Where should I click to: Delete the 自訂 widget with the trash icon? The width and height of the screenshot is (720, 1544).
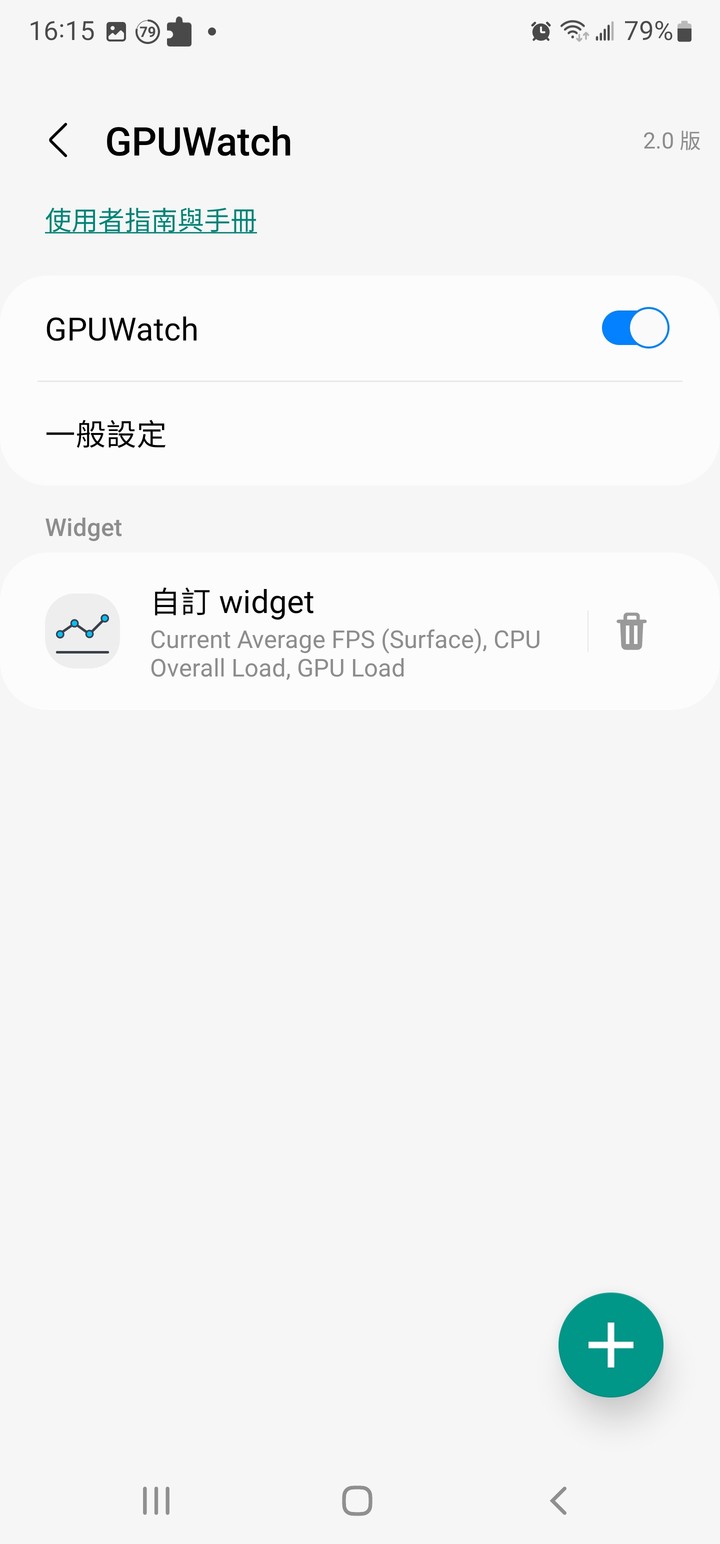click(631, 632)
